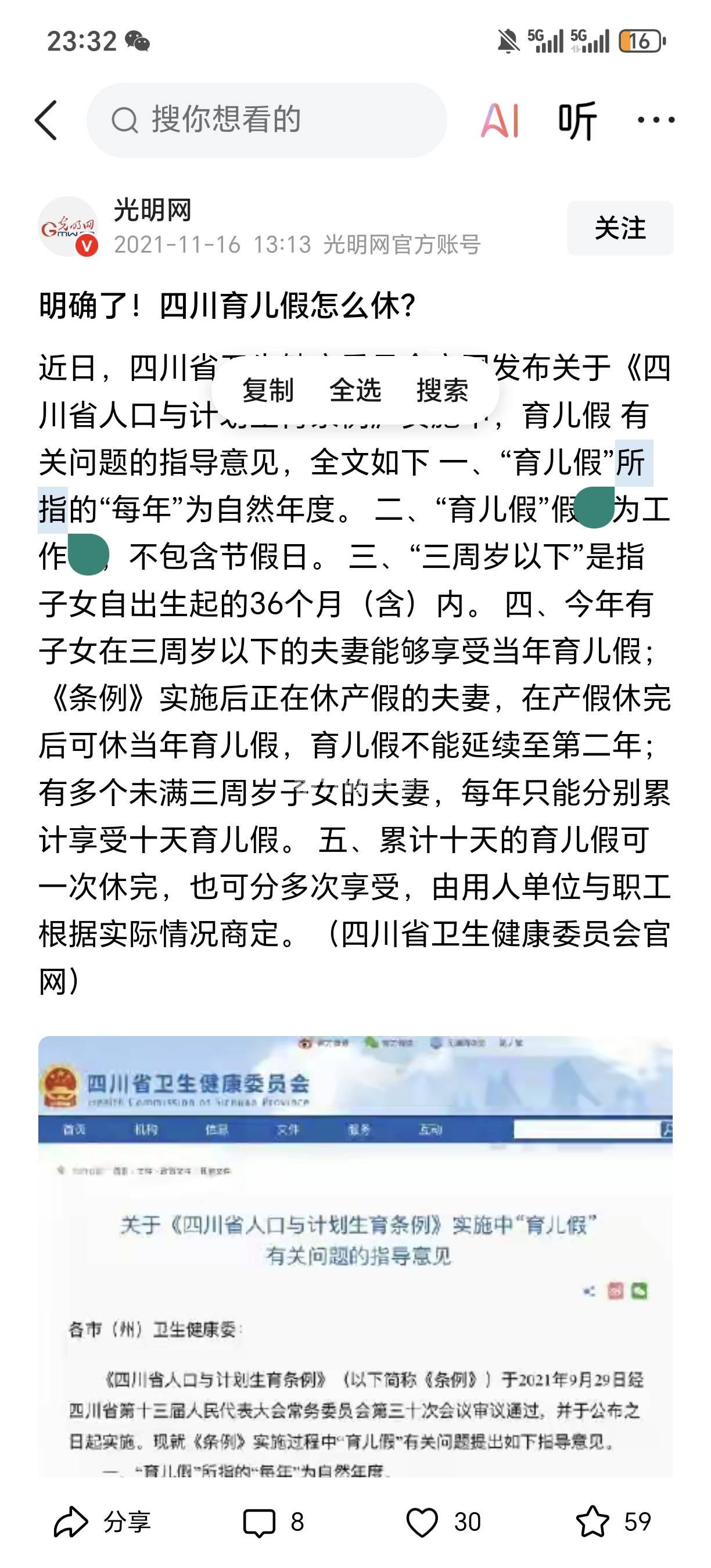Image resolution: width=711 pixels, height=1568 pixels.
Task: Start listening with the 听 button
Action: (x=576, y=120)
